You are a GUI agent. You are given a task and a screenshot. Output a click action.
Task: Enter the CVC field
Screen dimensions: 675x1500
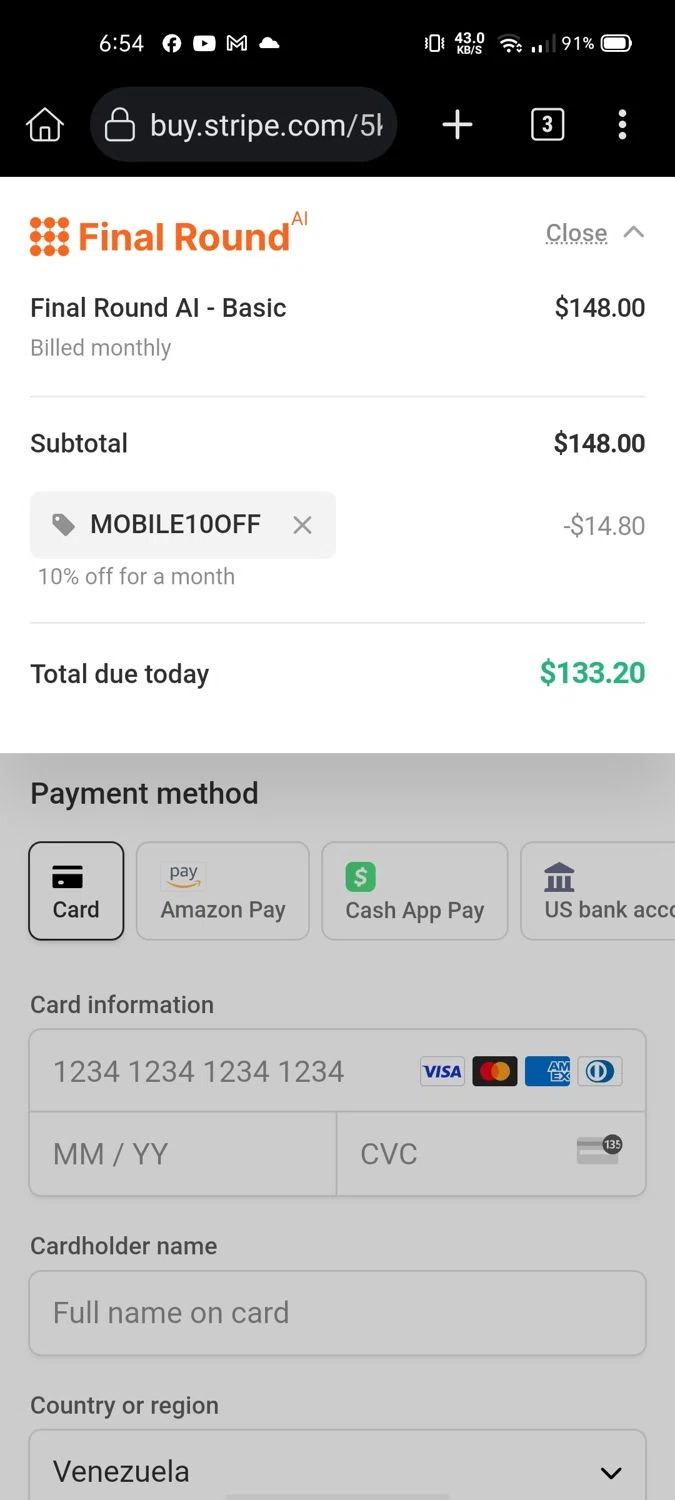point(460,1154)
